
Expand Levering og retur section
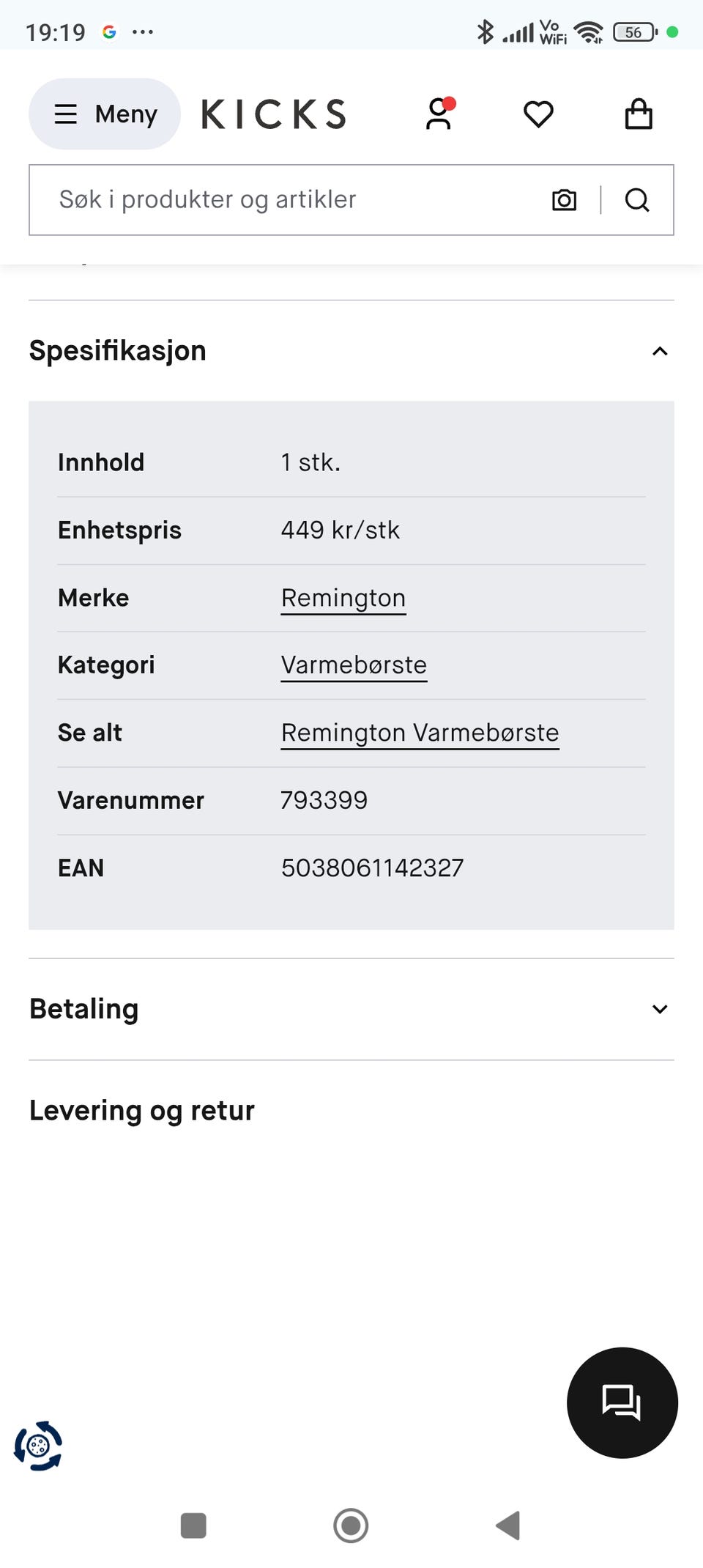click(351, 1111)
